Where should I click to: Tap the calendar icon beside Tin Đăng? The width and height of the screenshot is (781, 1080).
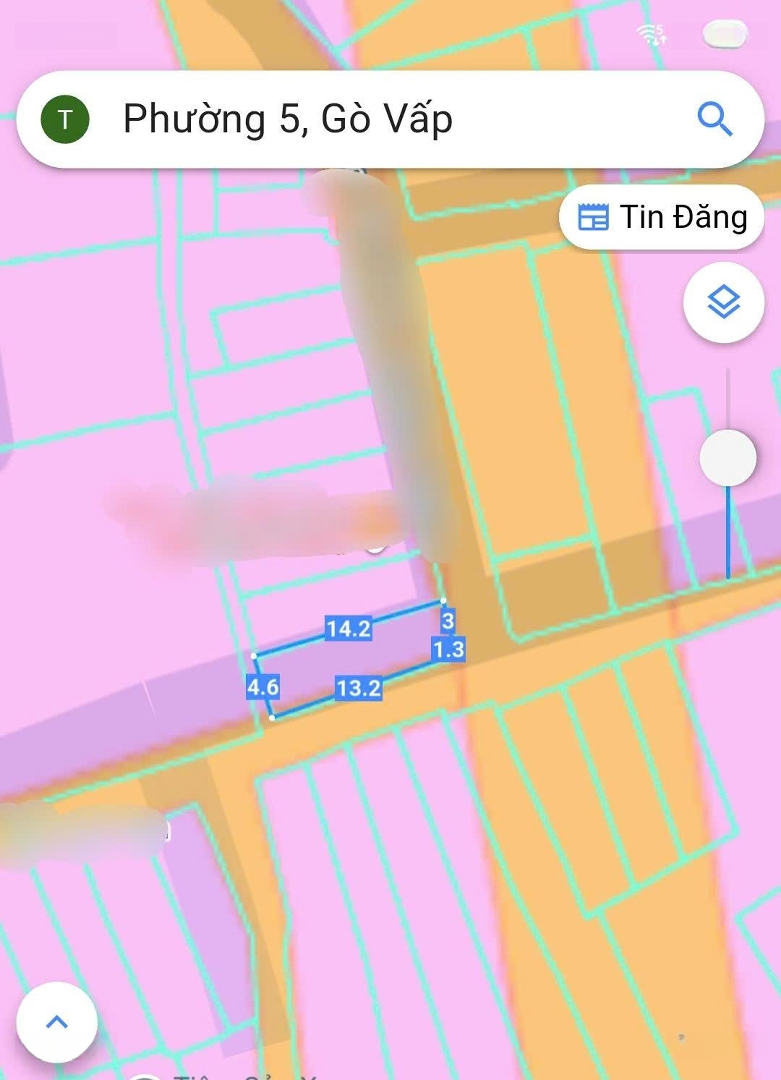point(595,216)
